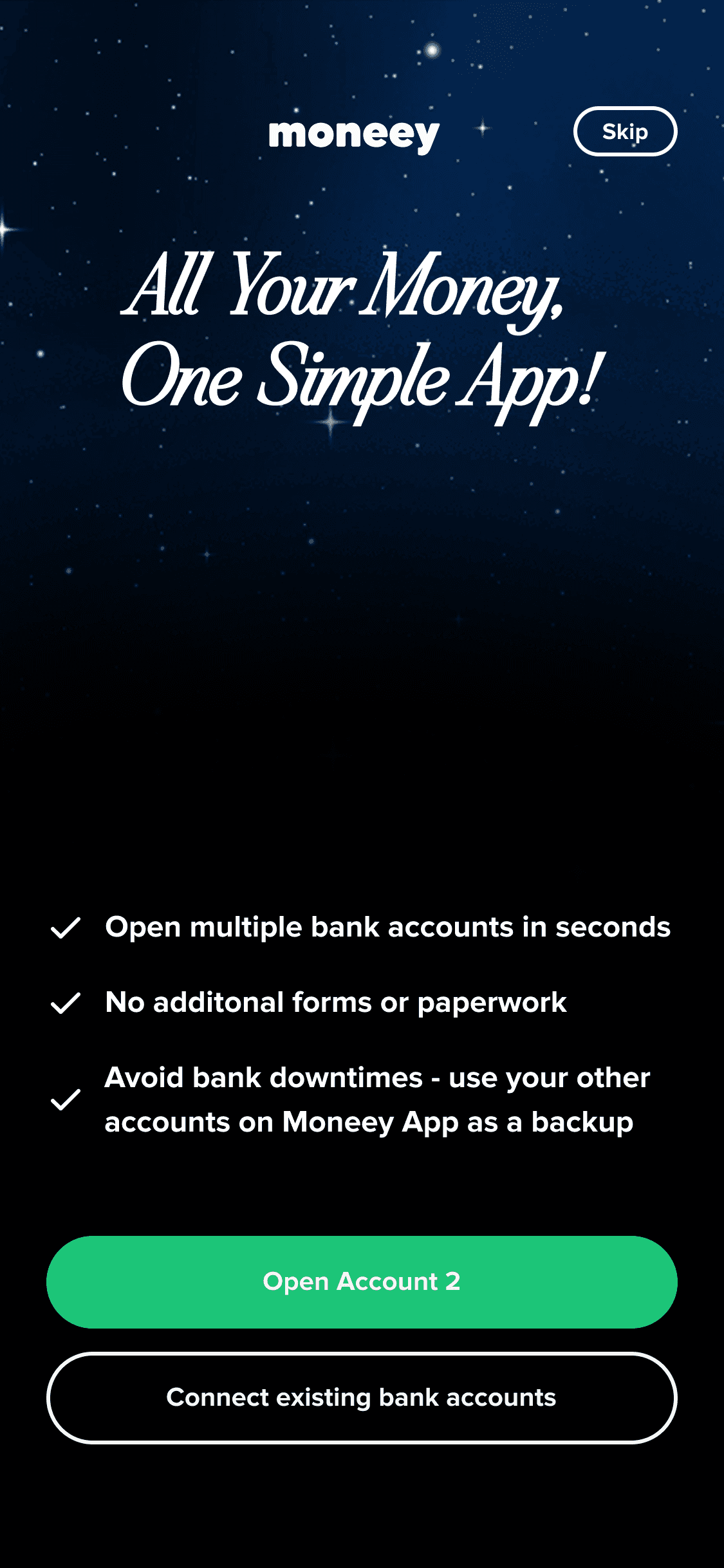Tap the Open Account 2 button
724x1568 pixels.
pos(362,1282)
